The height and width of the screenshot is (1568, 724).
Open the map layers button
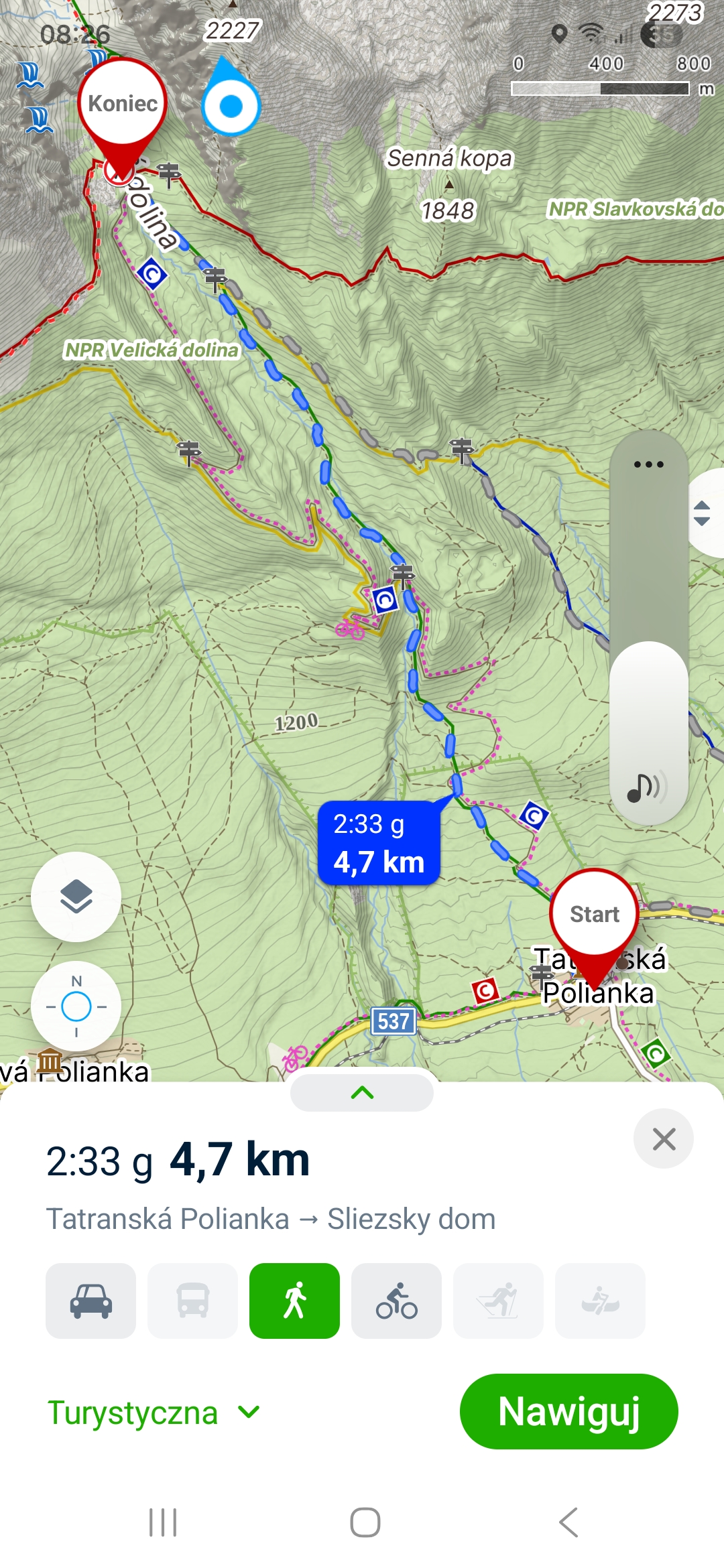pyautogui.click(x=76, y=897)
